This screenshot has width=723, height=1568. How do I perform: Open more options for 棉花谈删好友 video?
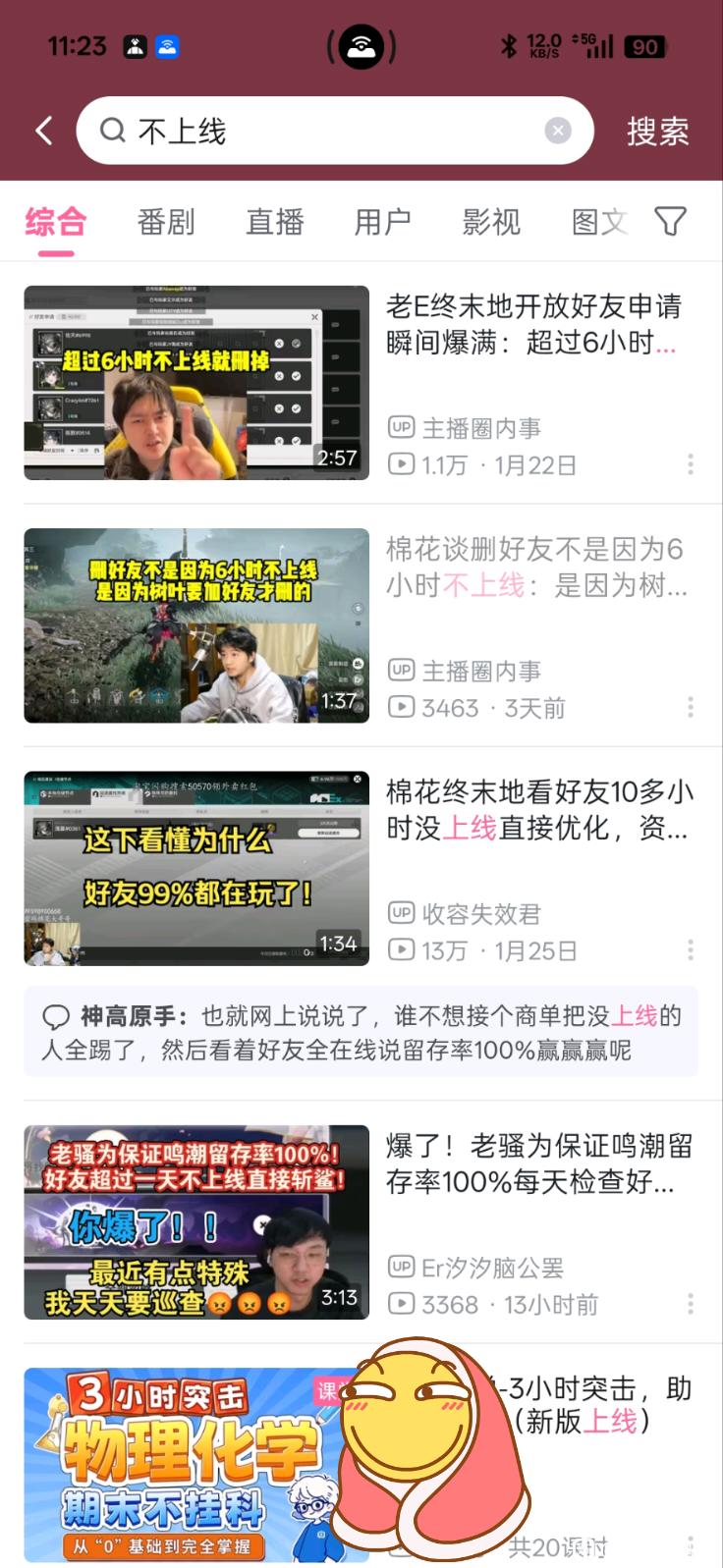click(x=691, y=707)
